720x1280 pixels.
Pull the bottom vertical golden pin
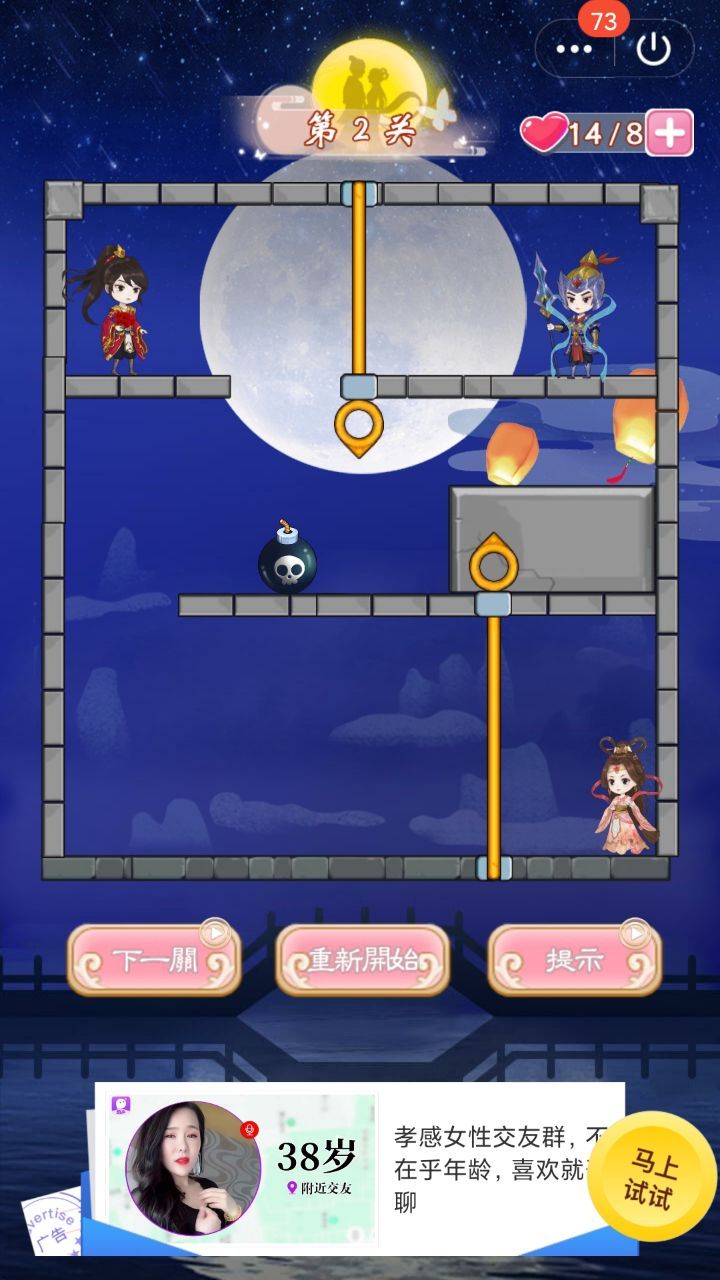tap(494, 567)
